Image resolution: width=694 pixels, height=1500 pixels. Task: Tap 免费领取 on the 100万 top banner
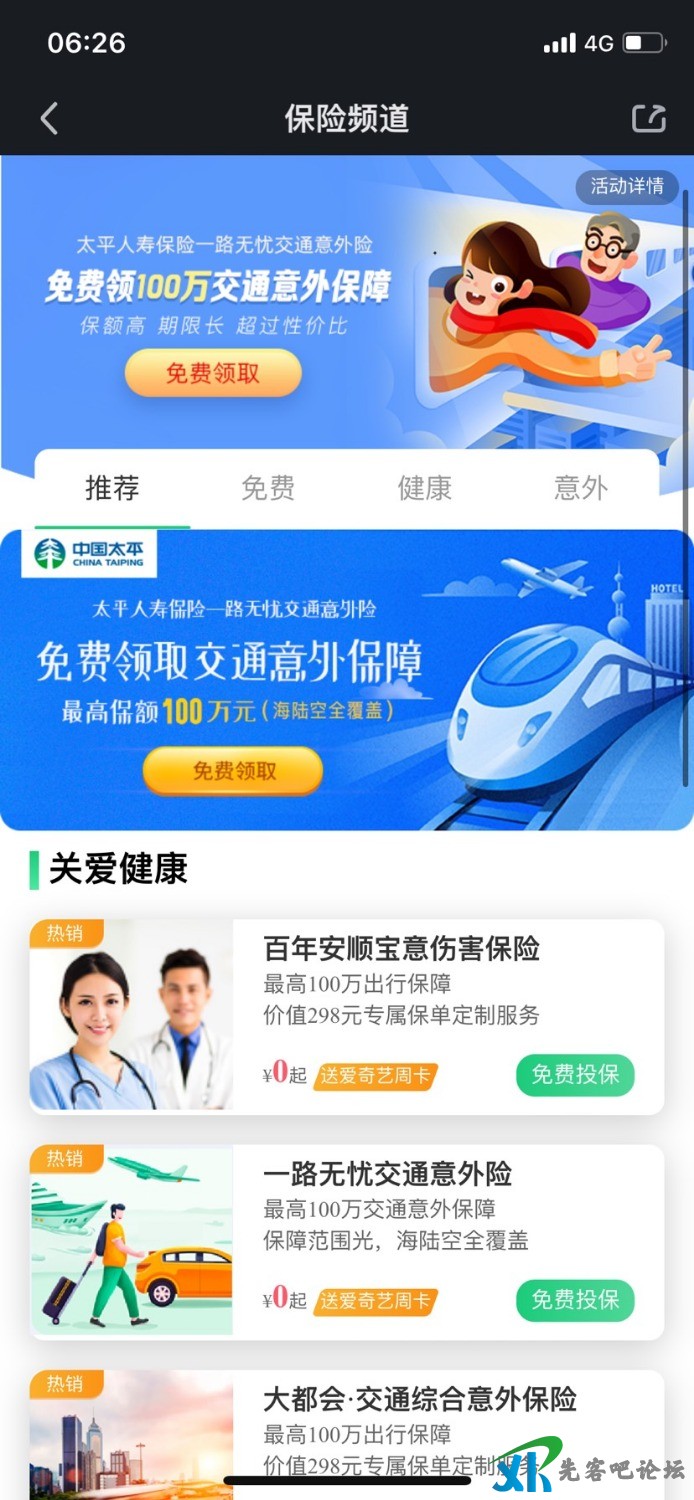point(213,374)
